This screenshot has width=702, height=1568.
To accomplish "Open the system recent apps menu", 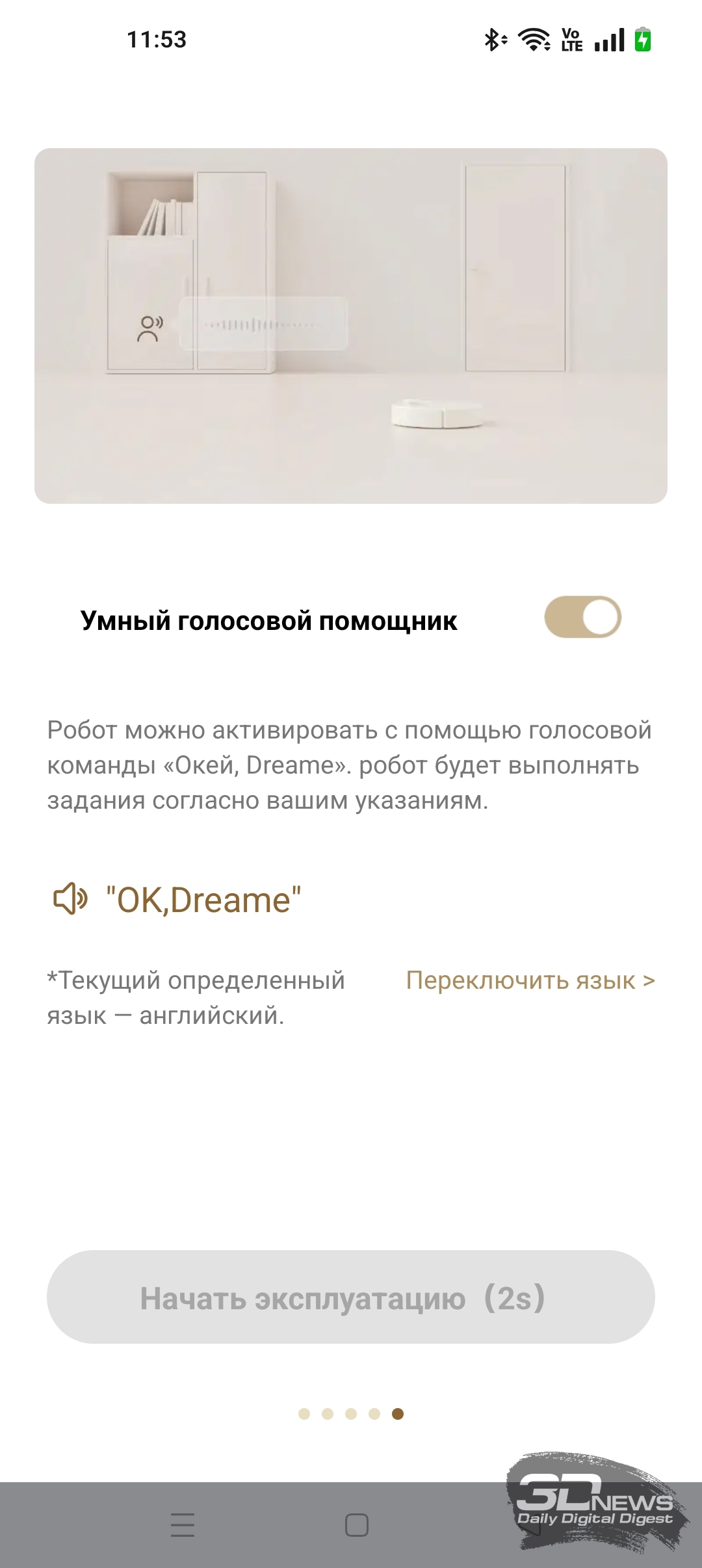I will pyautogui.click(x=183, y=1524).
